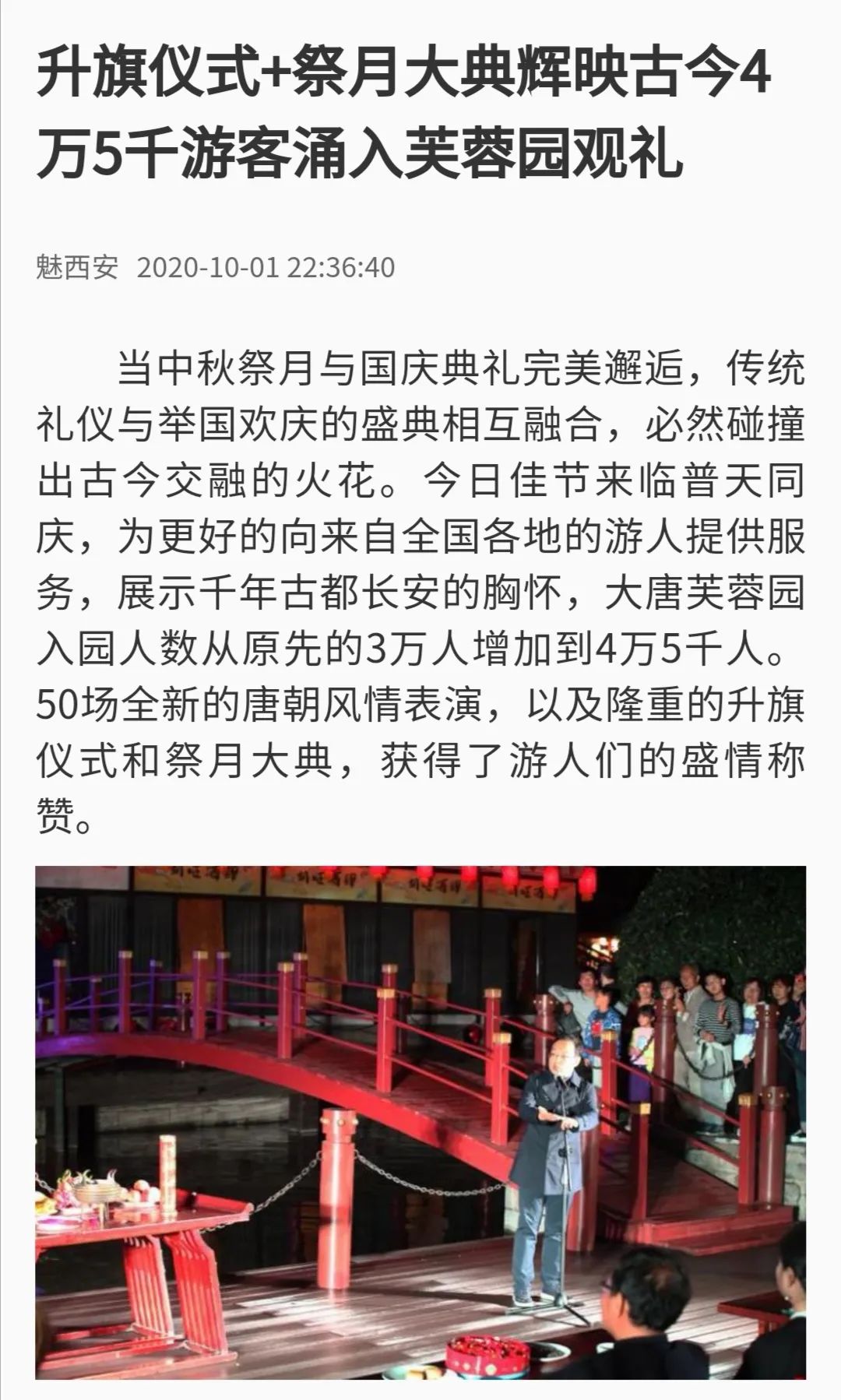The width and height of the screenshot is (841, 1400).
Task: Open the source 魅西安 beside the date
Action: 77,267
